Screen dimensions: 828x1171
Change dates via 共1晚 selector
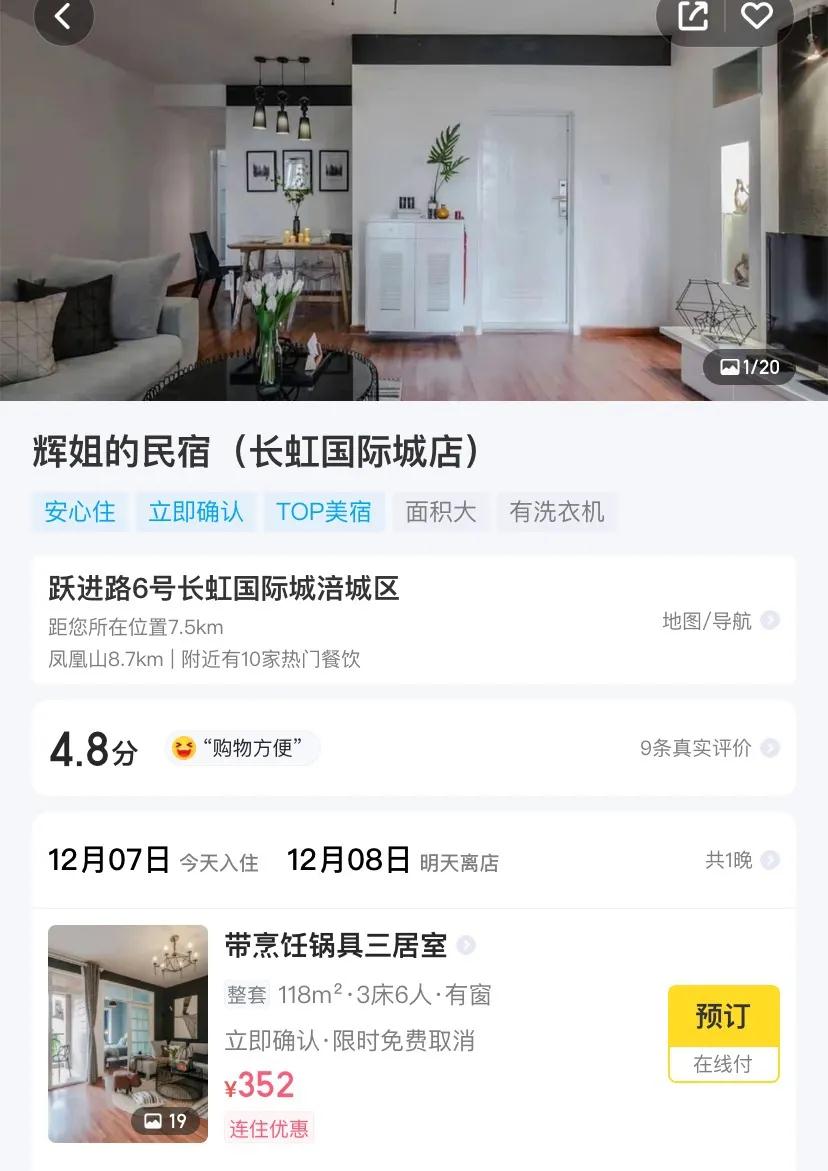[741, 860]
